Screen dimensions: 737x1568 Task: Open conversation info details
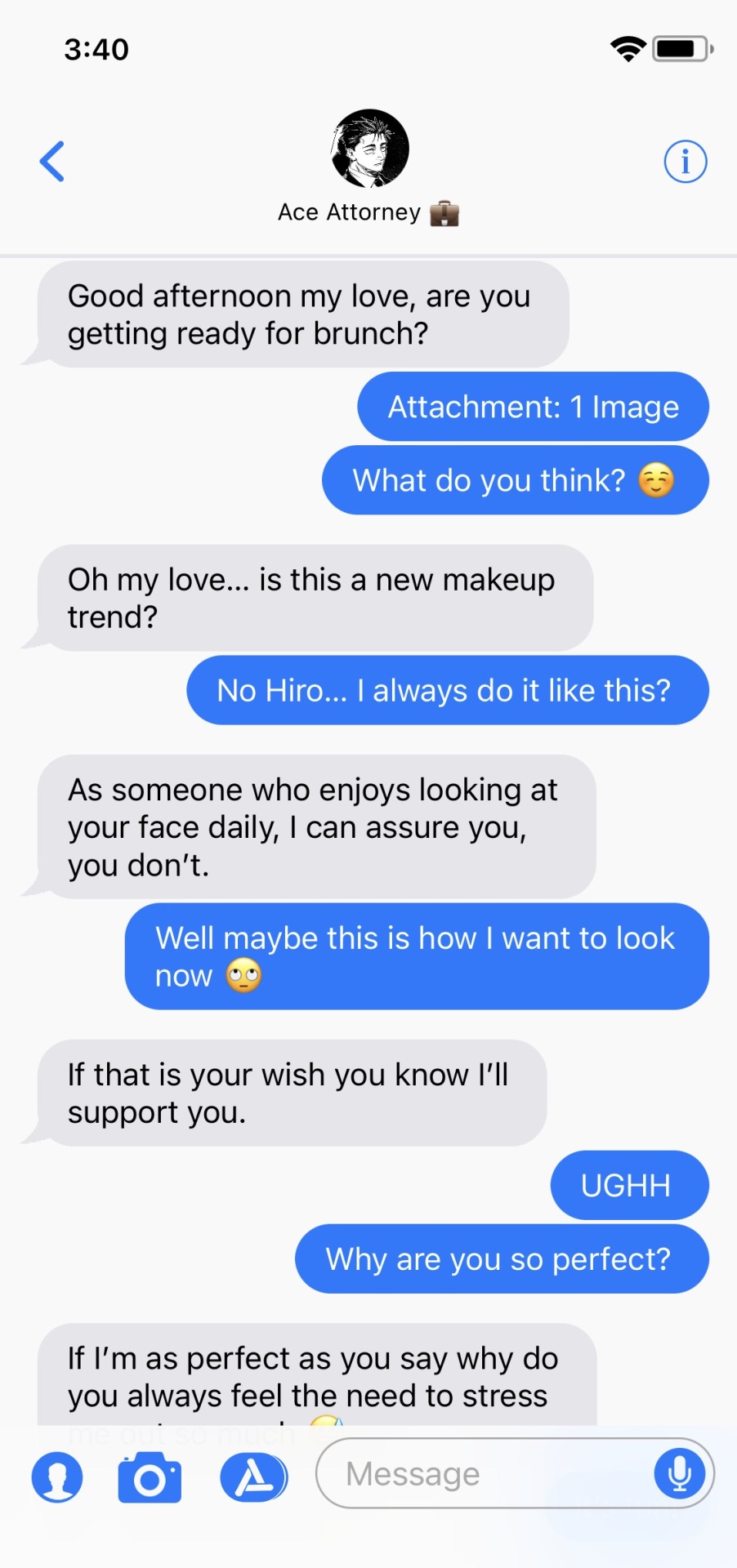coord(685,162)
